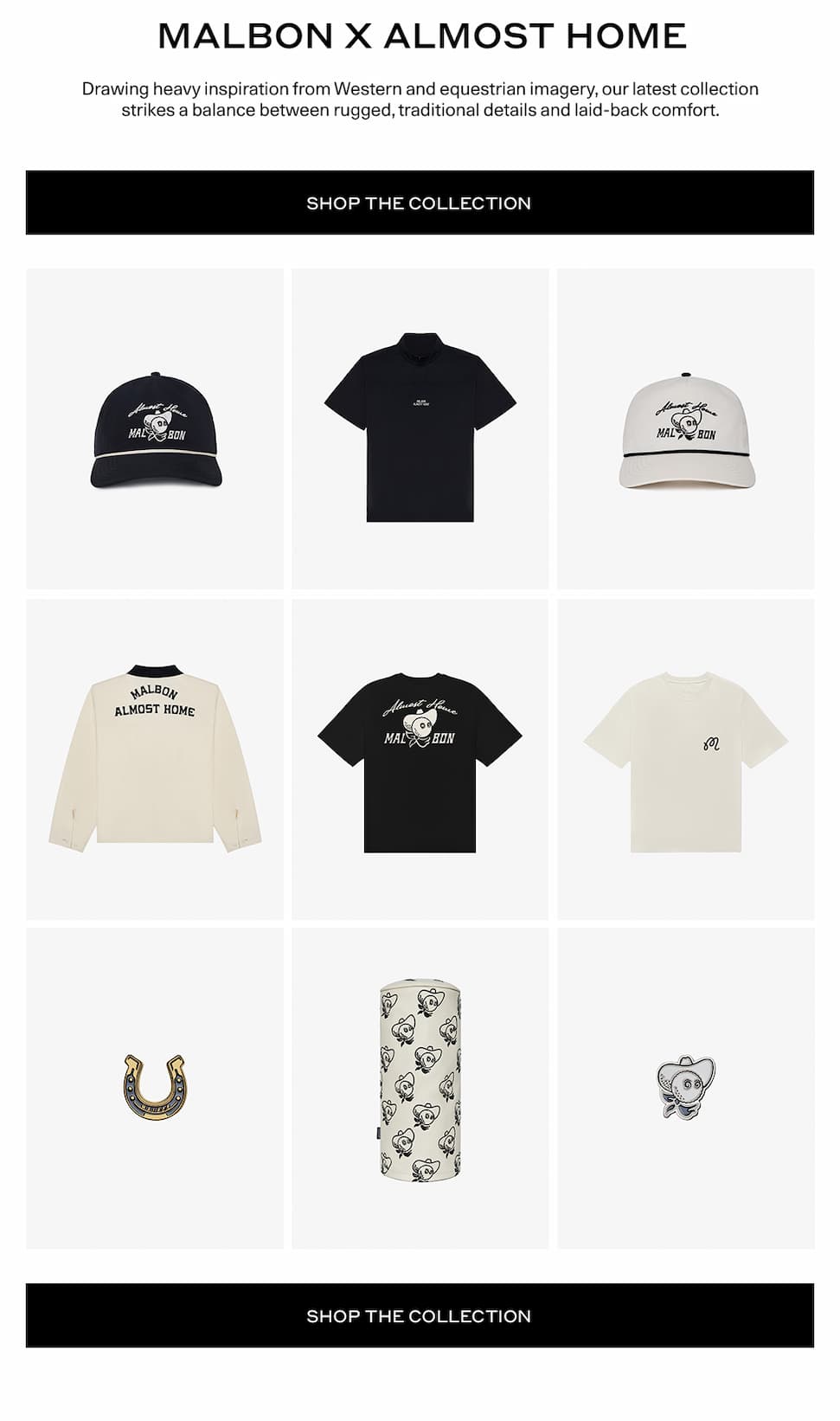
Task: Open the navy Almost Home rope cap
Action: tap(156, 430)
